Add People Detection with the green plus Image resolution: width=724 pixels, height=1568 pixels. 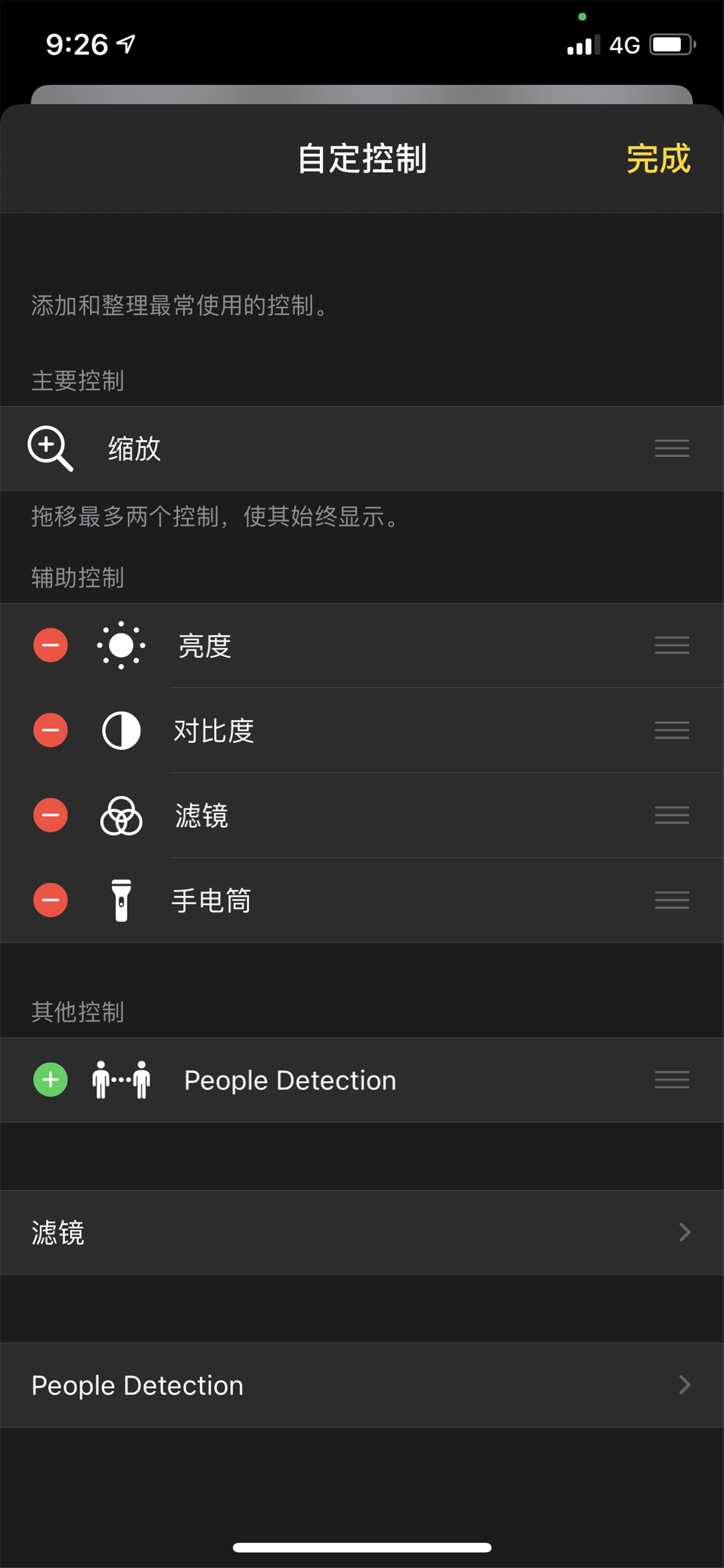pos(50,1080)
